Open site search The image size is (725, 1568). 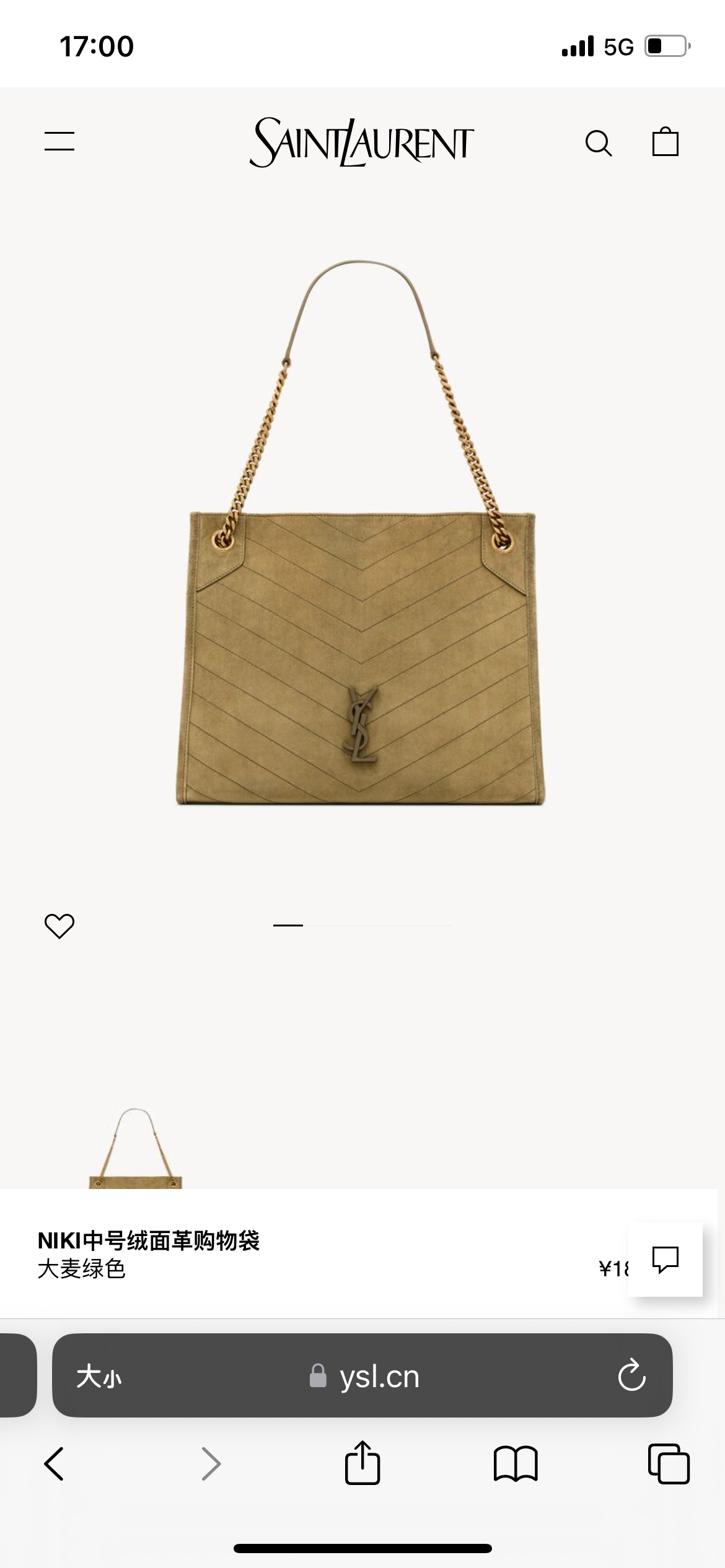(598, 143)
